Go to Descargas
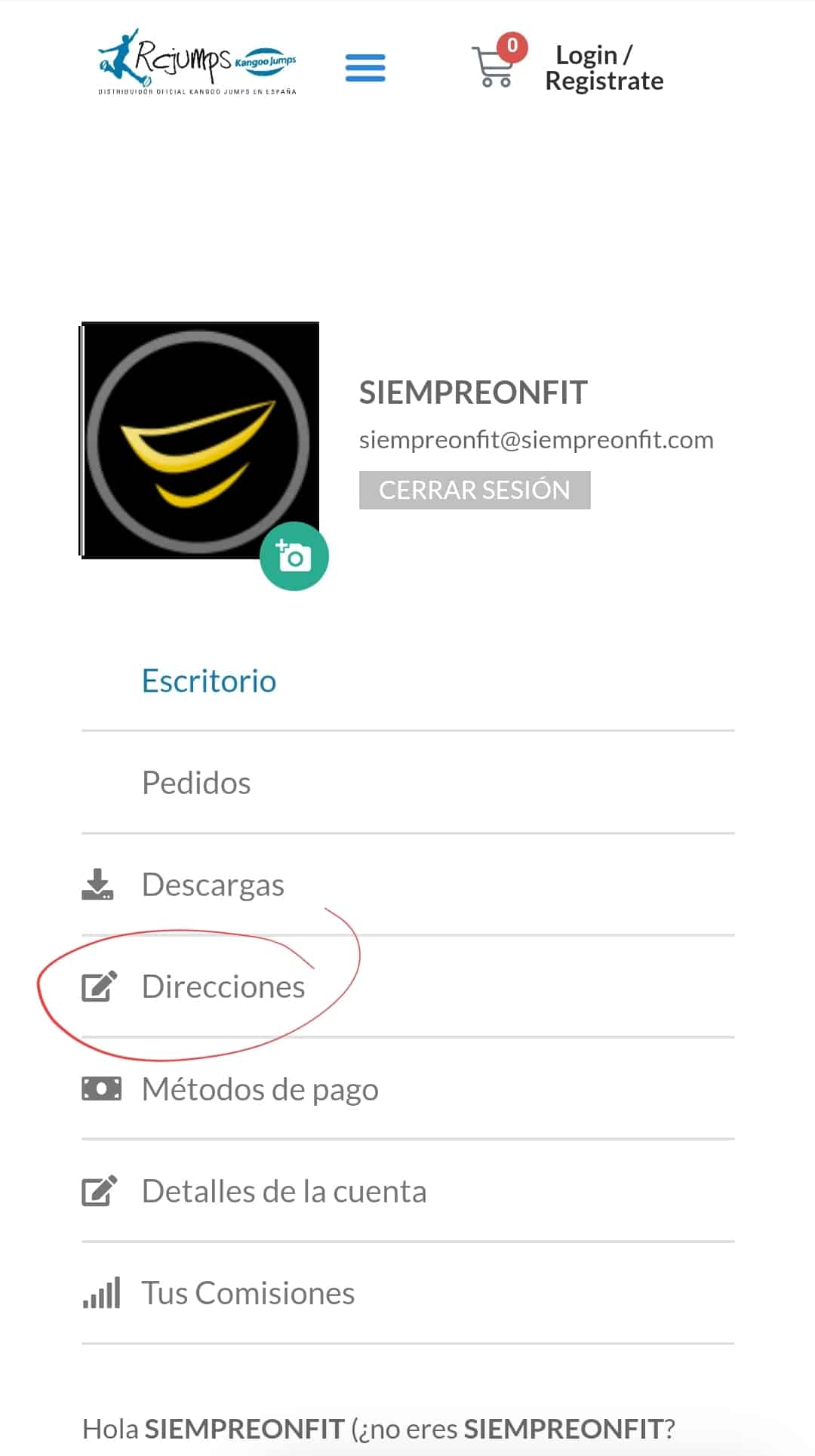This screenshot has height=1456, width=815. pyautogui.click(x=213, y=885)
